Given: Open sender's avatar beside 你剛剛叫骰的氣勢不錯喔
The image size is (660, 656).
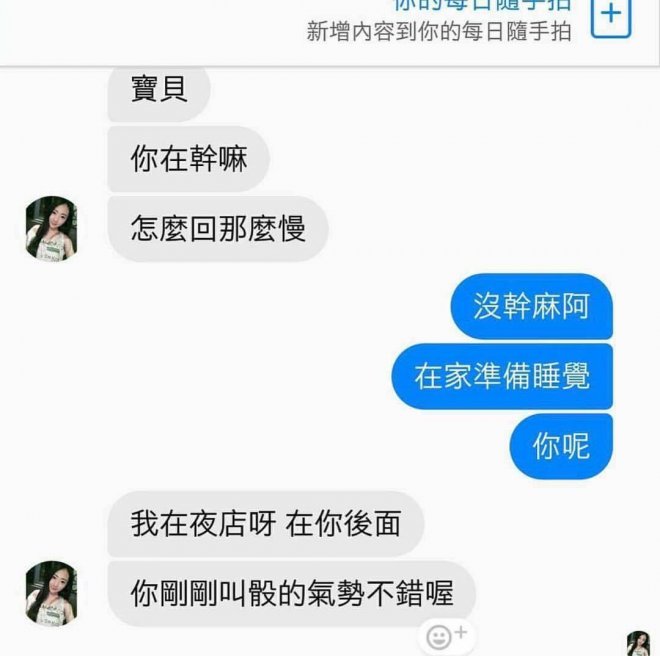Looking at the screenshot, I should [51, 594].
